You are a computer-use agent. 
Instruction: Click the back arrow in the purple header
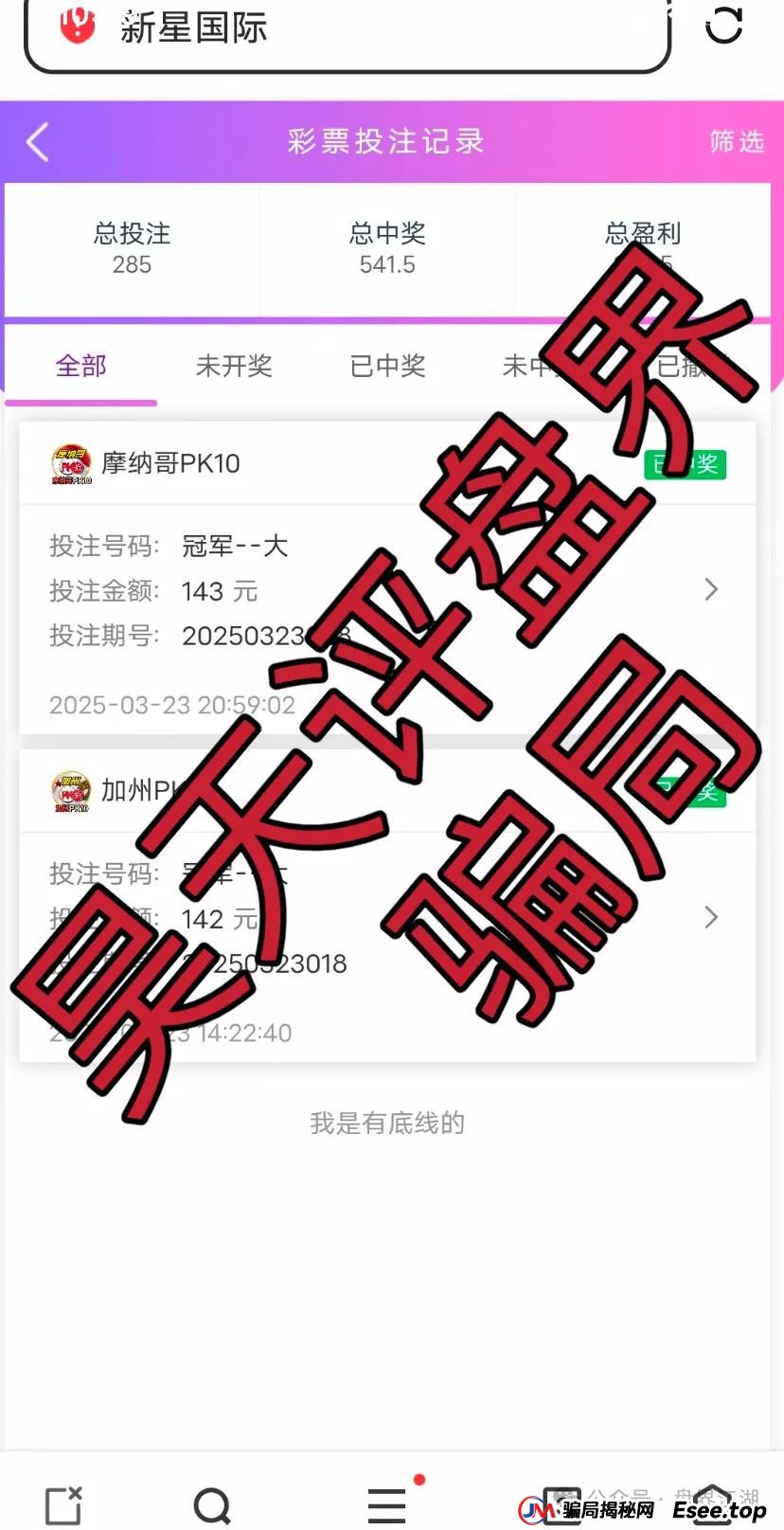pyautogui.click(x=36, y=141)
